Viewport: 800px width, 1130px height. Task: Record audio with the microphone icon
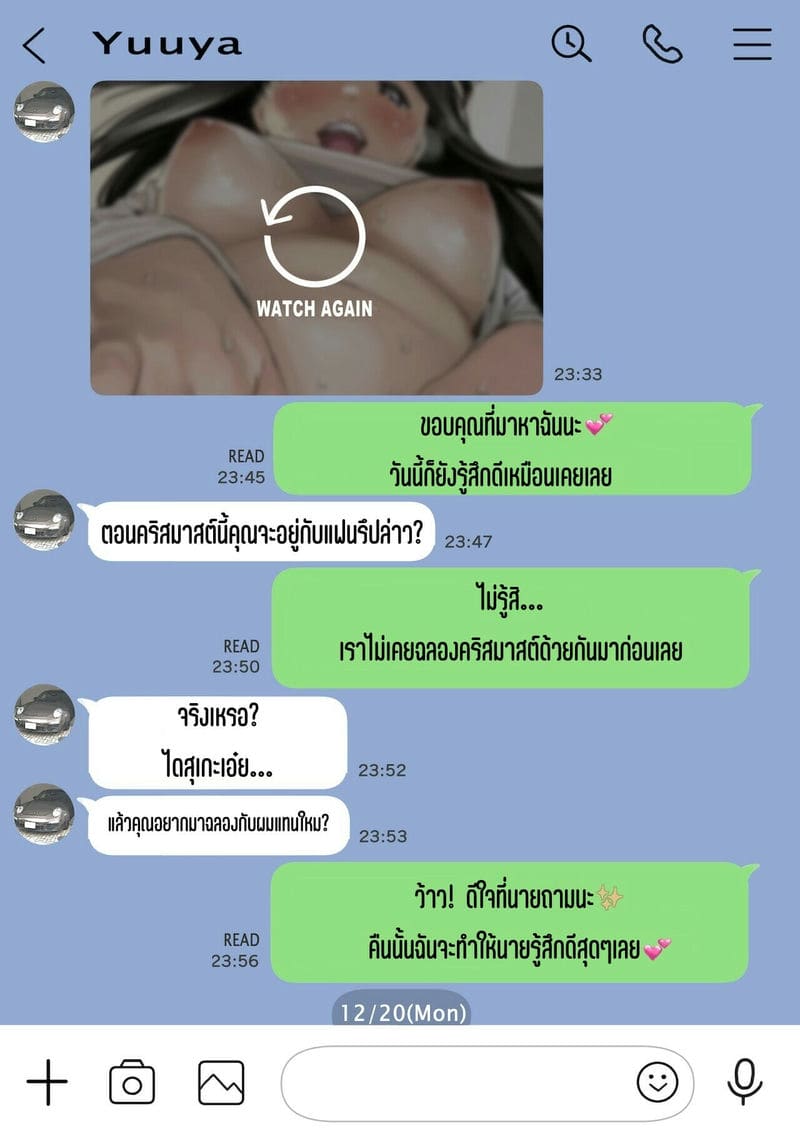742,1082
